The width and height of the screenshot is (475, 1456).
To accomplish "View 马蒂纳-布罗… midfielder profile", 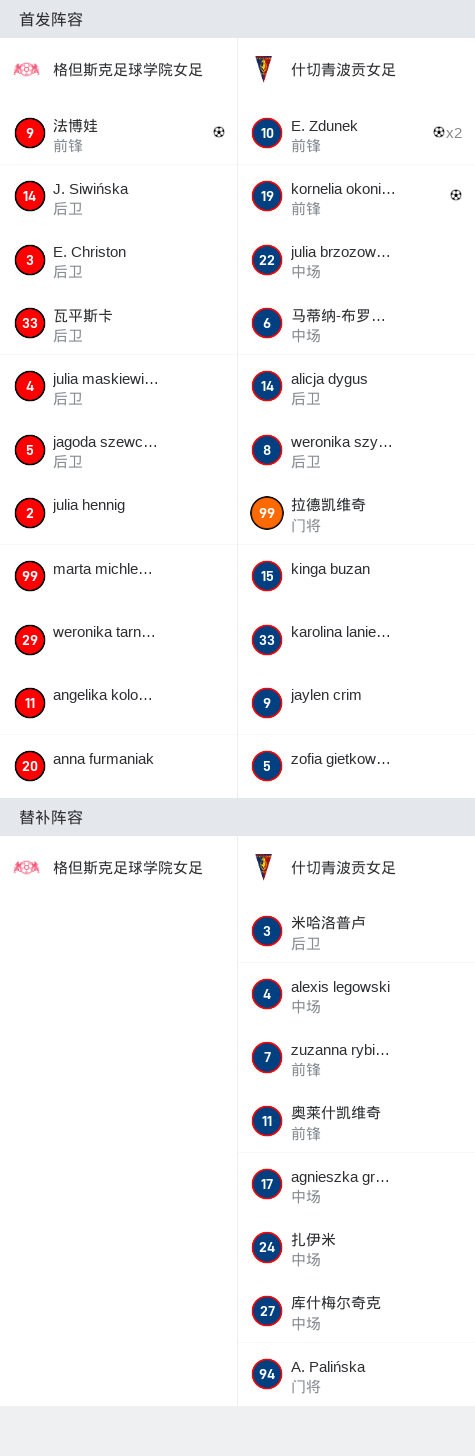I will click(356, 323).
